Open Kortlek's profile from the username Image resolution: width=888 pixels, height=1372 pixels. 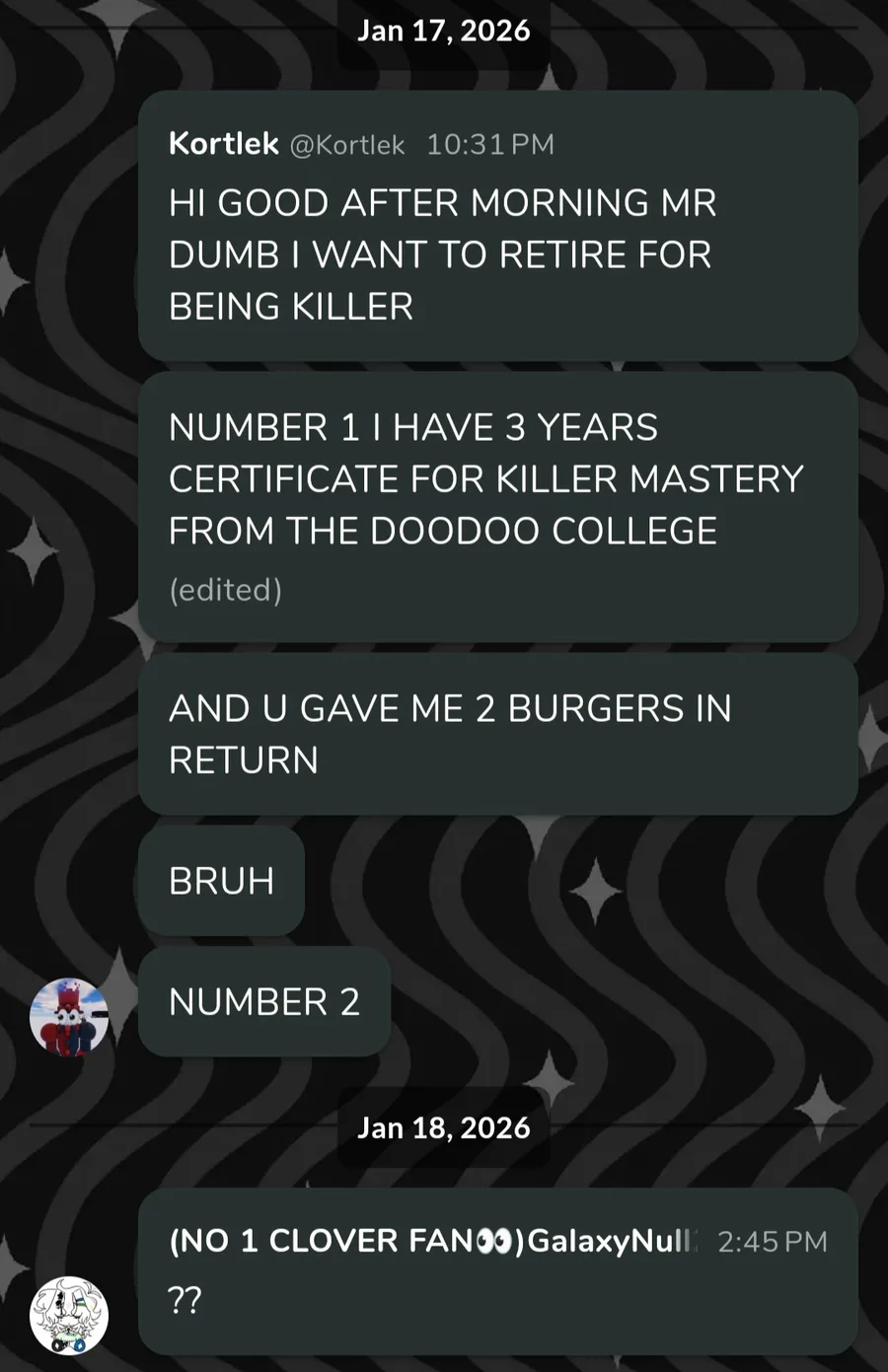click(x=224, y=144)
